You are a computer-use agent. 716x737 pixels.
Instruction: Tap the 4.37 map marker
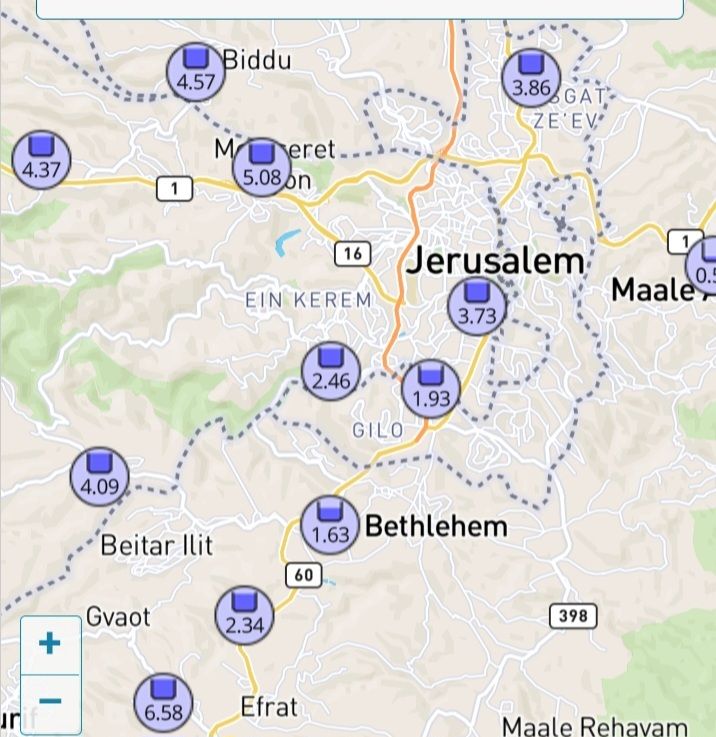(42, 160)
